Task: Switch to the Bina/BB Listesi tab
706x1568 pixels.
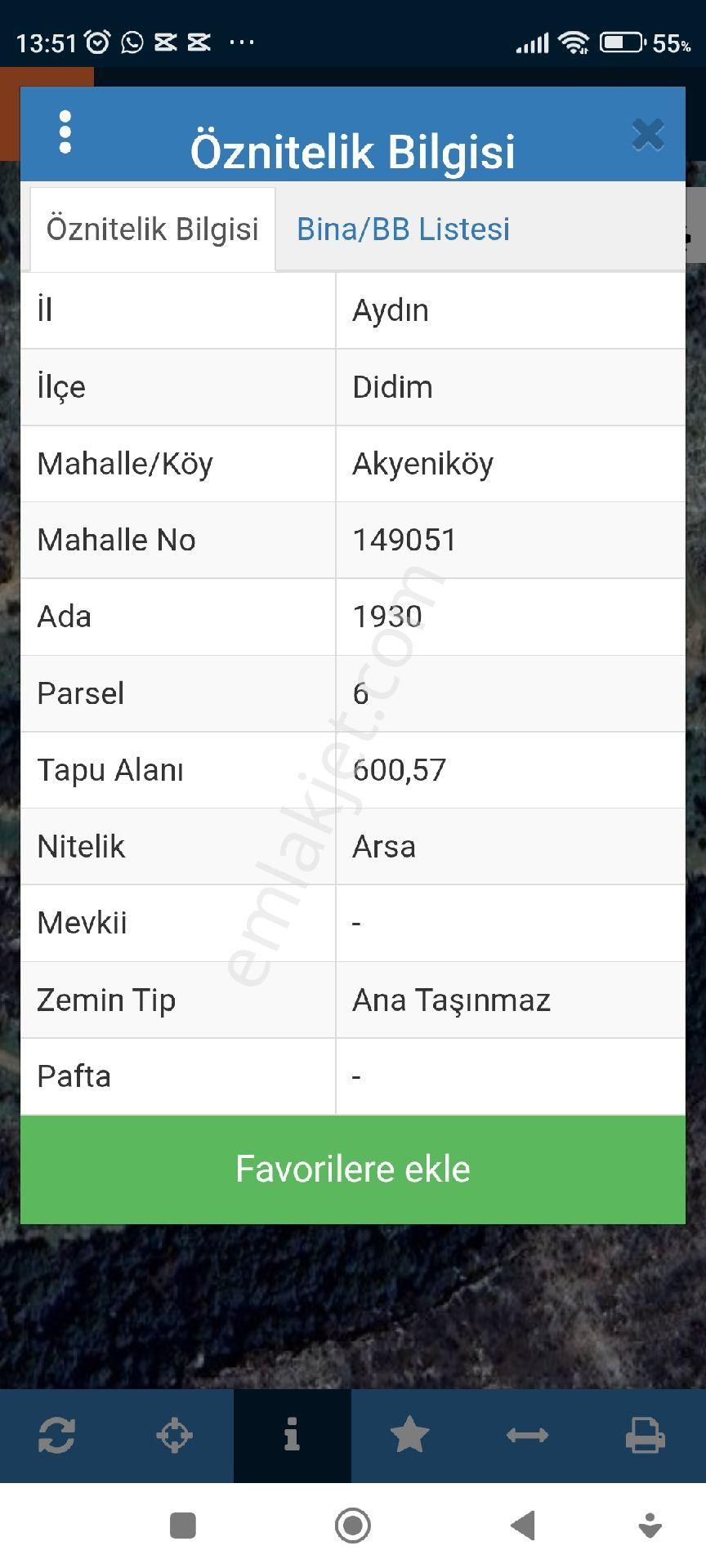Action: click(403, 229)
